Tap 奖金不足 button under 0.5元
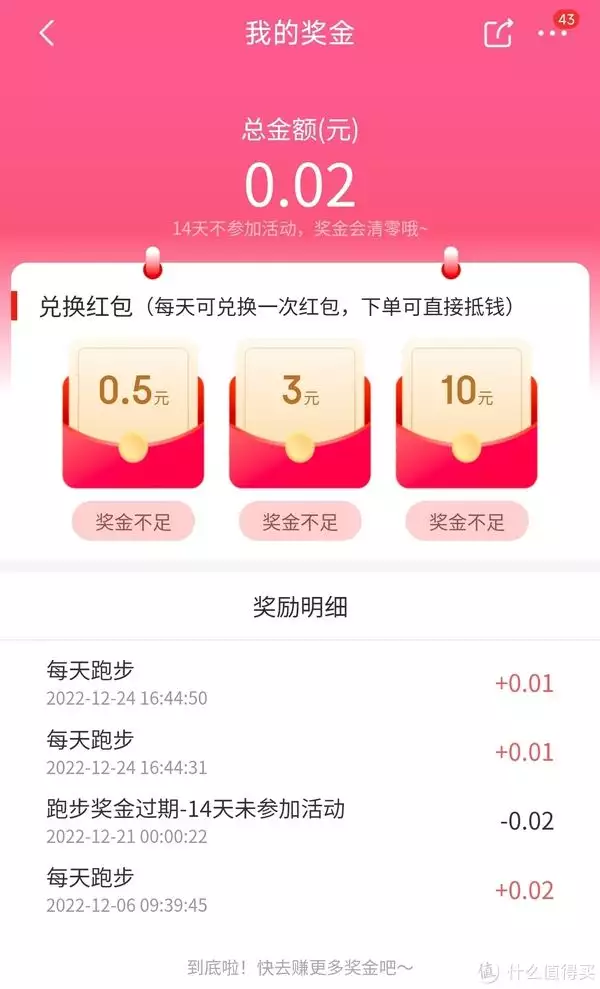This screenshot has height=989, width=600. [132, 521]
